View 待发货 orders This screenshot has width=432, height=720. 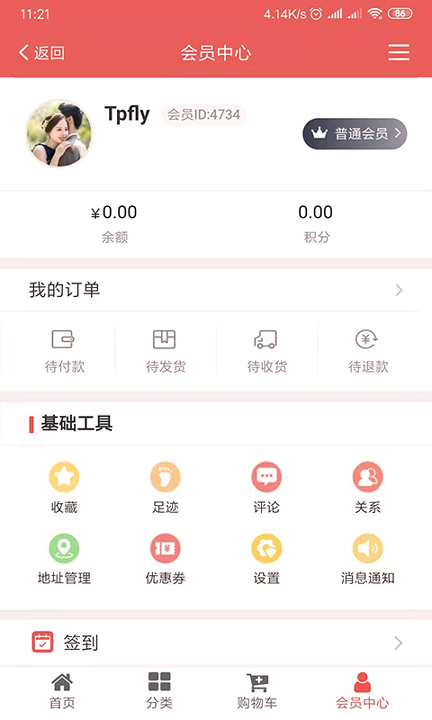pos(165,351)
